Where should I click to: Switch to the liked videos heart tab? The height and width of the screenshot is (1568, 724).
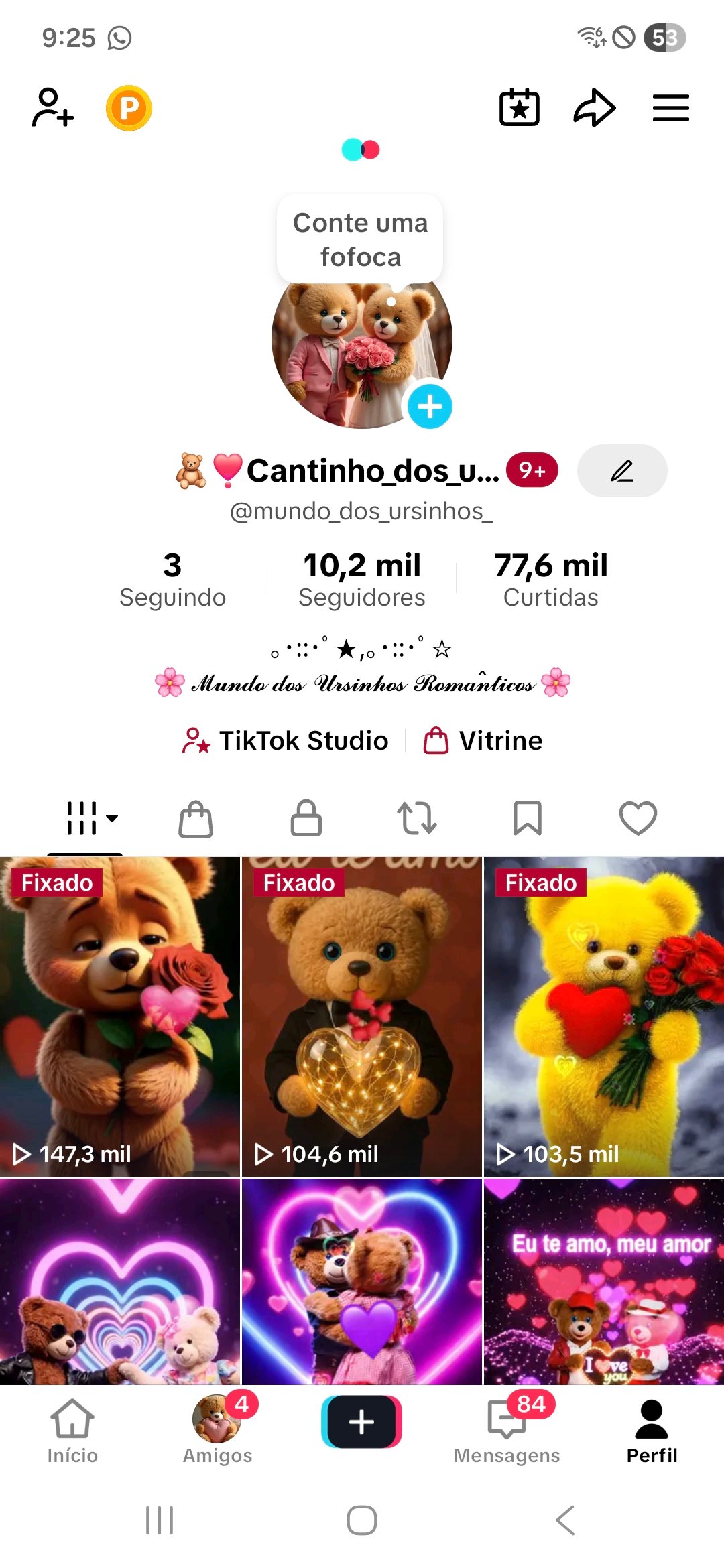[638, 818]
